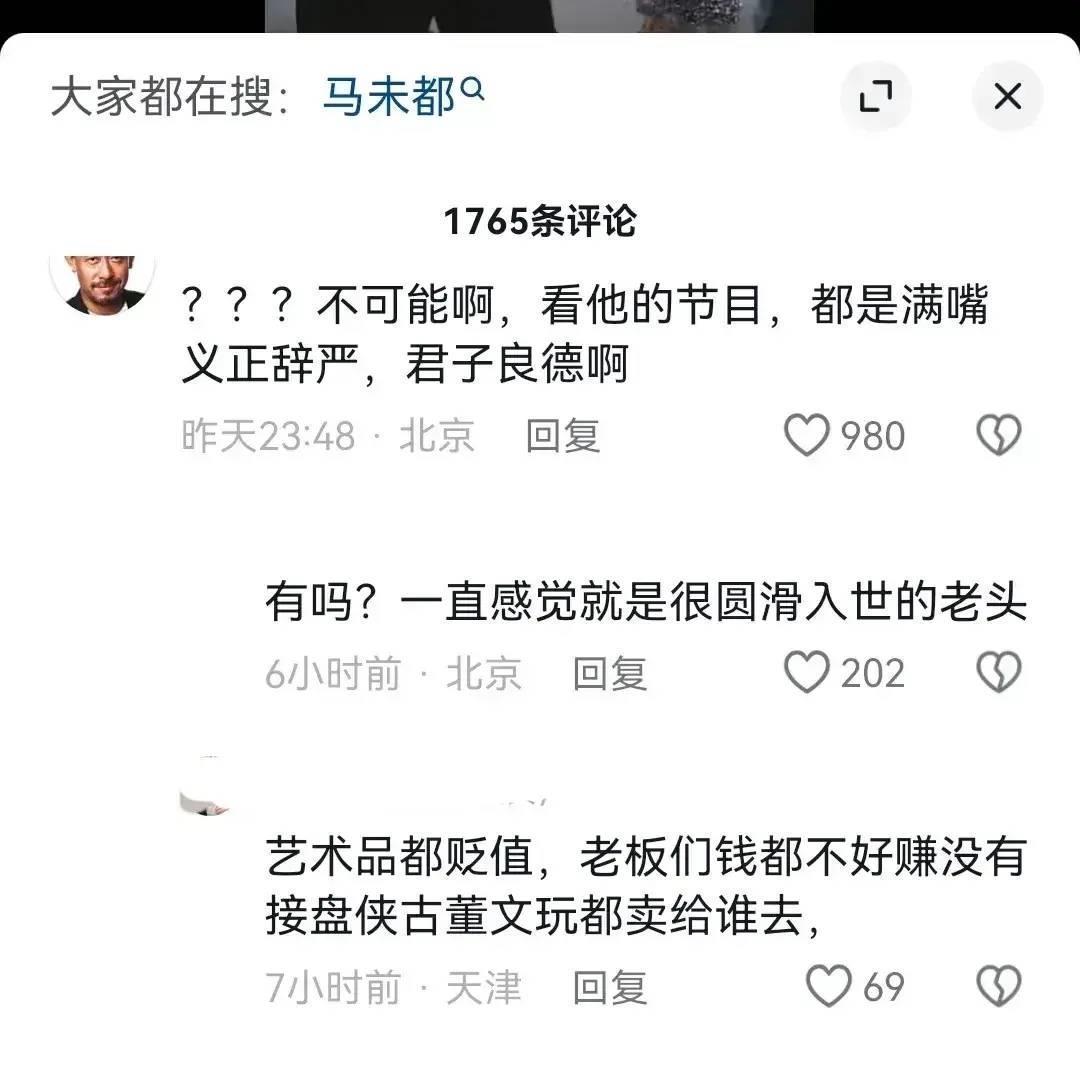The width and height of the screenshot is (1080, 1083).
Task: Open profile of the 君子良德 commenter
Action: click(101, 283)
